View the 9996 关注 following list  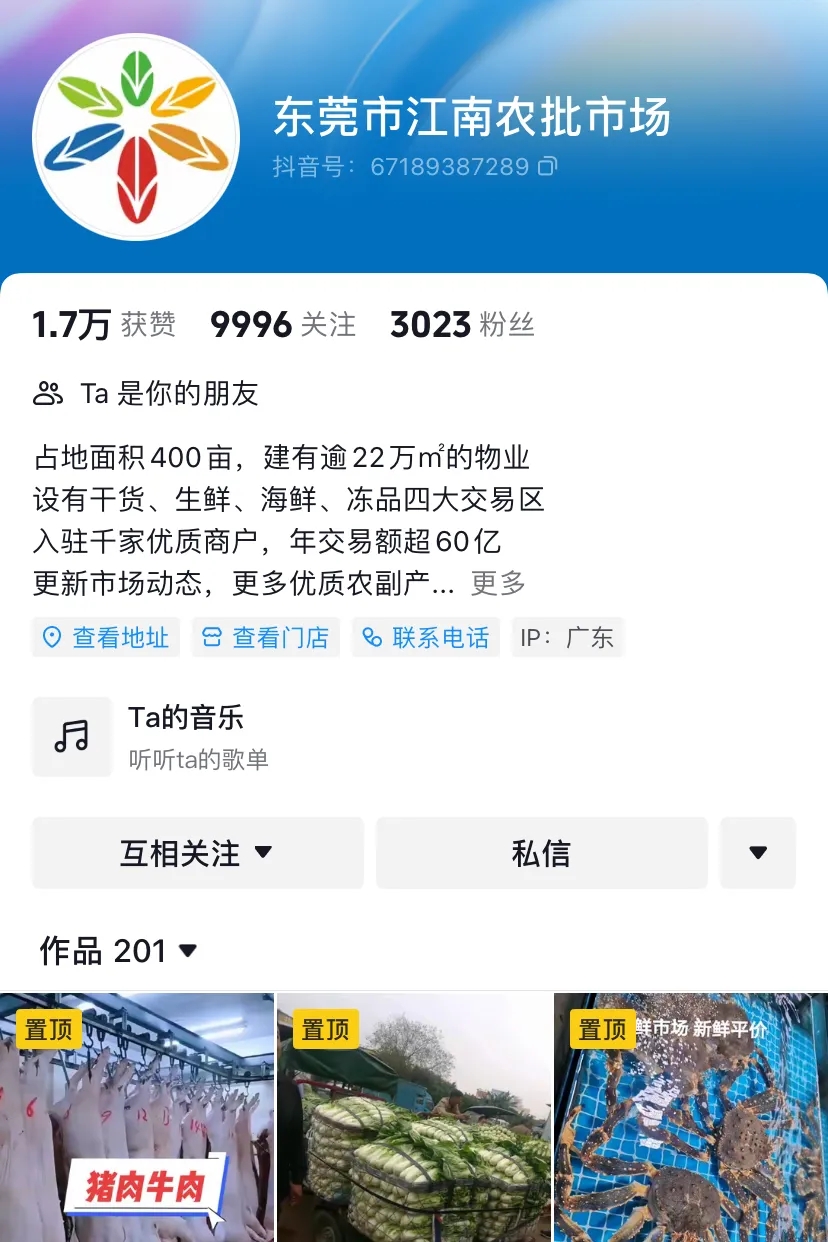(283, 325)
